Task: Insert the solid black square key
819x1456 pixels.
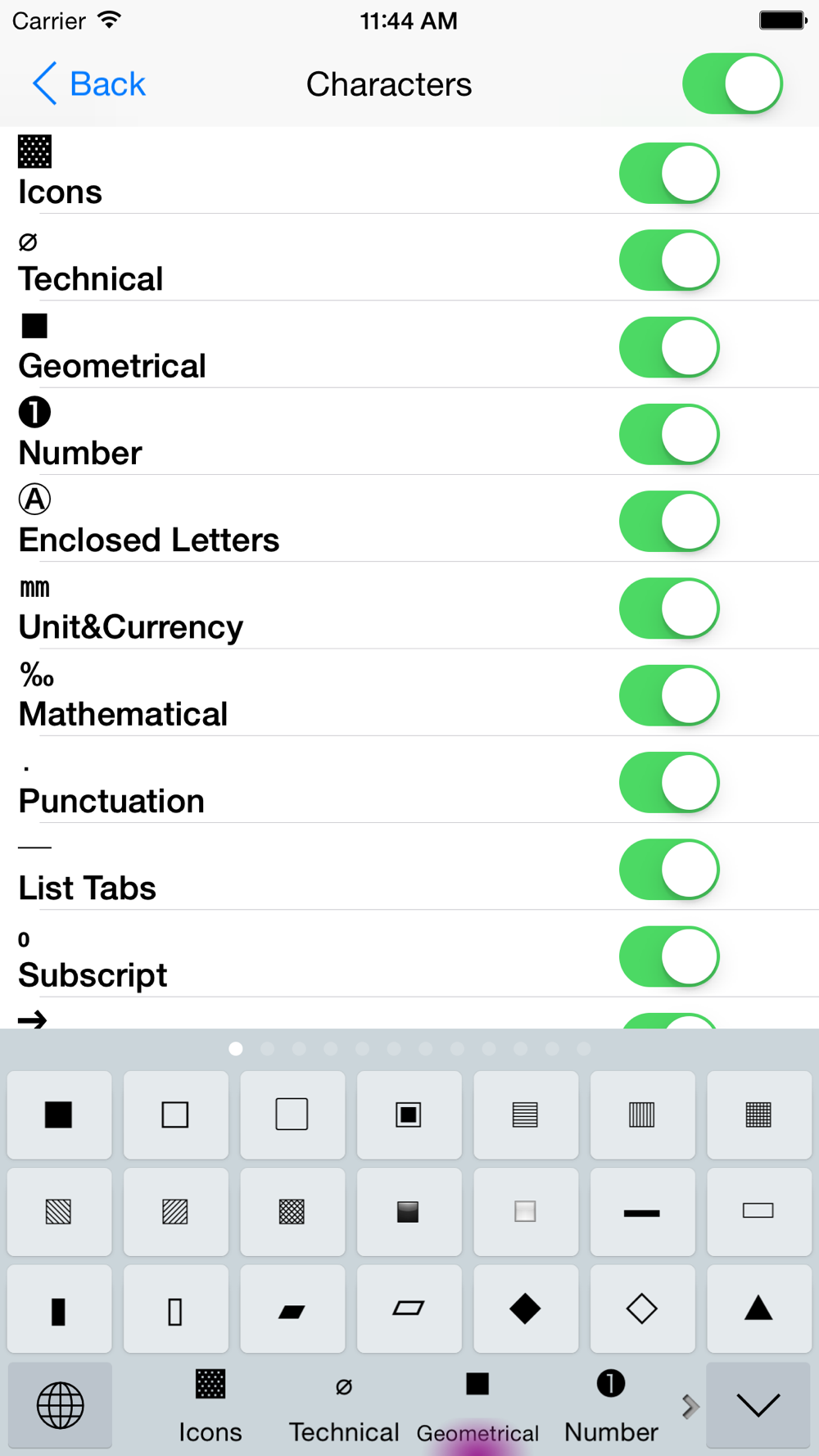Action: coord(59,1115)
